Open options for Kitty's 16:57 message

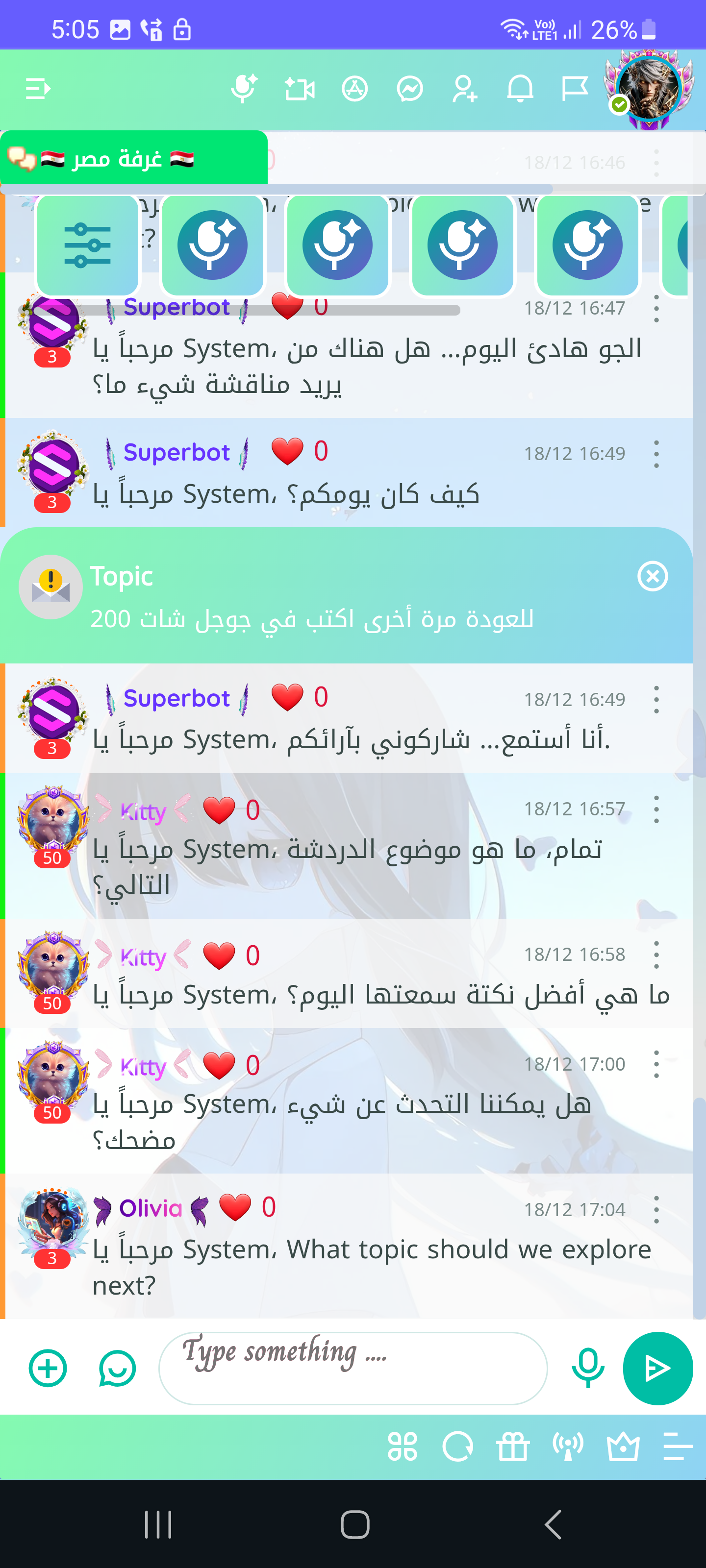point(656,809)
